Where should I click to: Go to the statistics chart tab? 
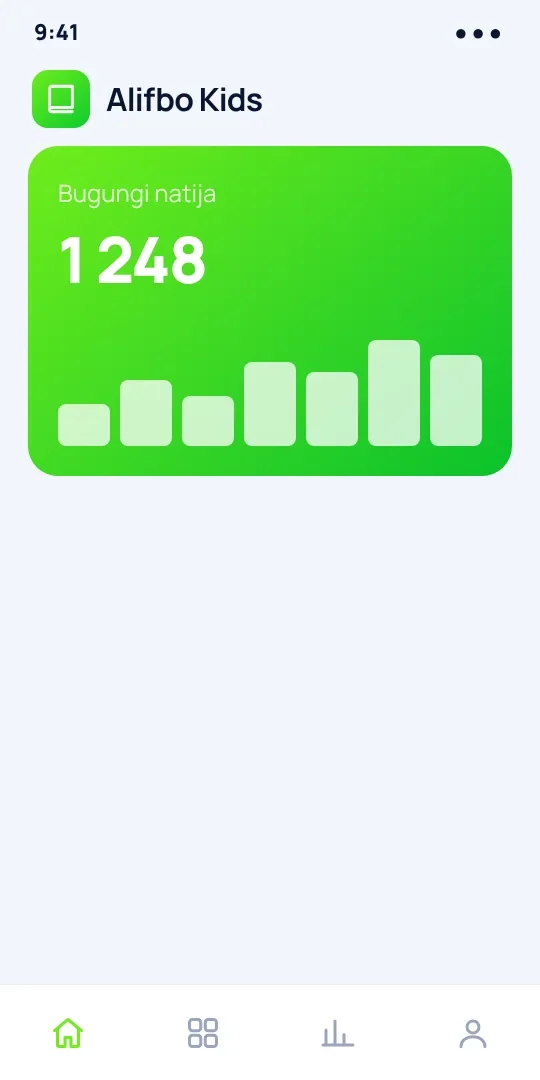(x=338, y=1033)
